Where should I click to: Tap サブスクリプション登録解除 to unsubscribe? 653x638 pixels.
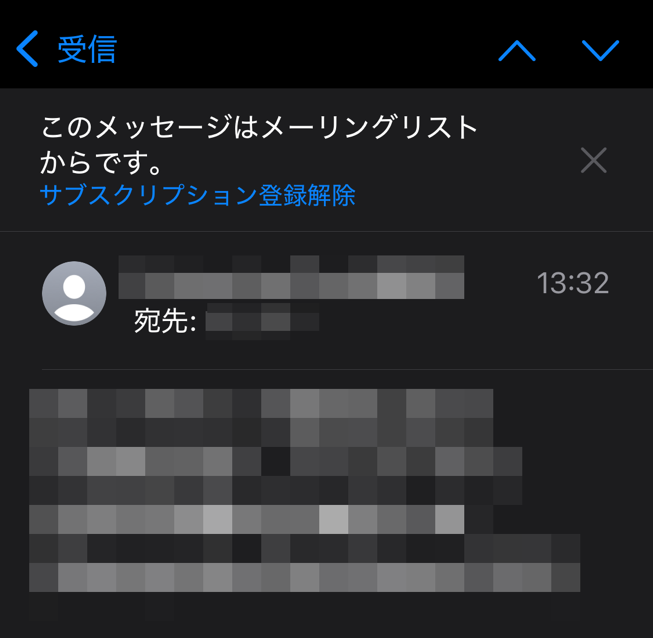197,195
